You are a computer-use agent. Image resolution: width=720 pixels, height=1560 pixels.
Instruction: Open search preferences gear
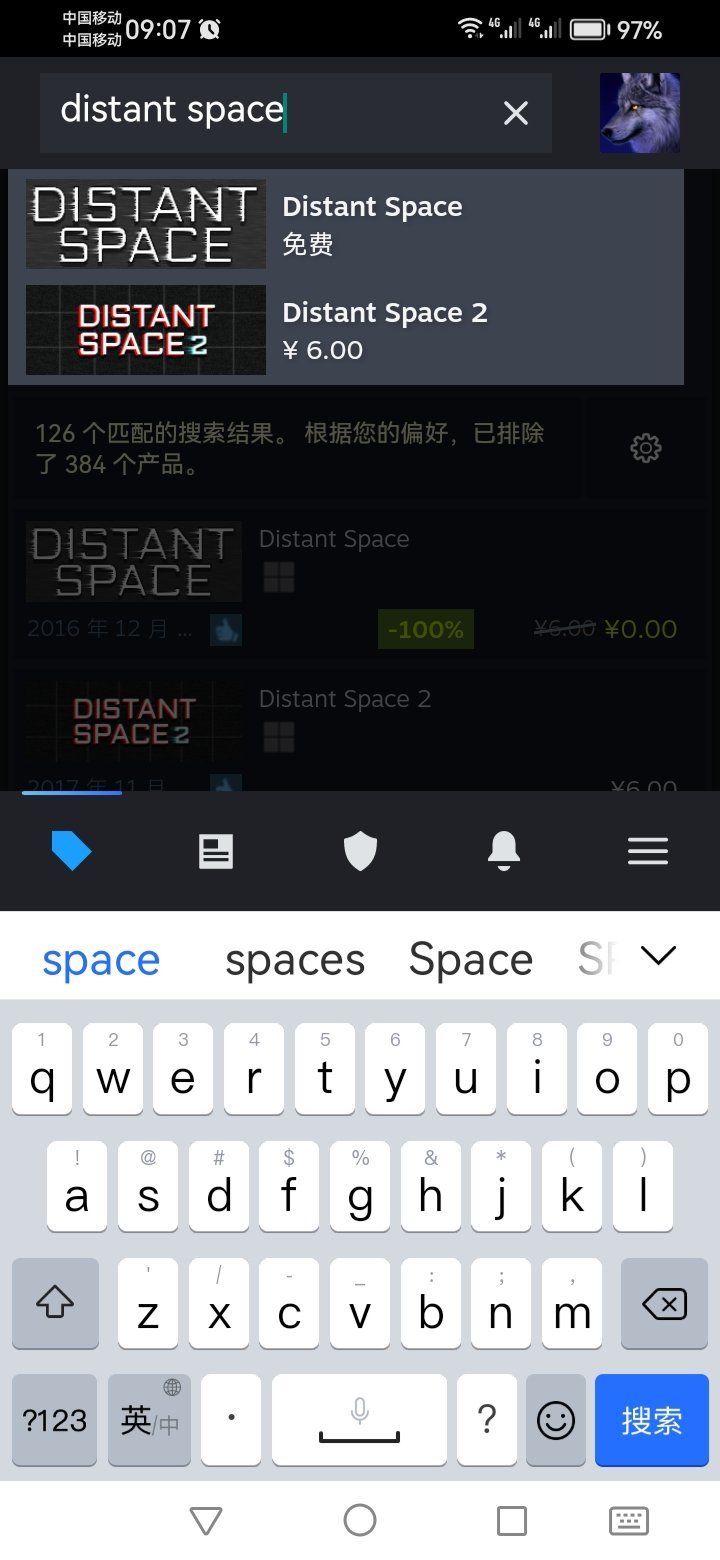(646, 448)
